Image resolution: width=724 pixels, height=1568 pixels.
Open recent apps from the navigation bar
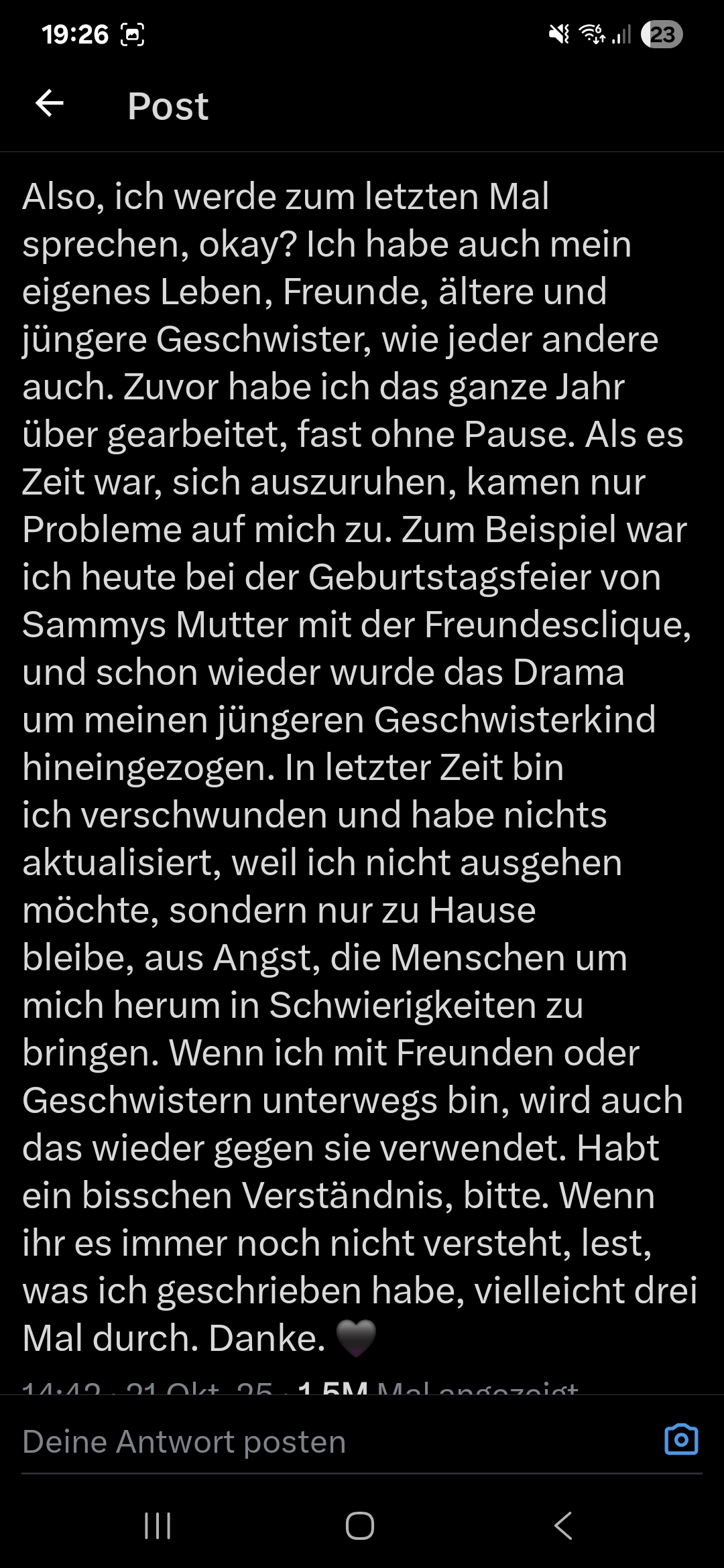pos(158,1526)
